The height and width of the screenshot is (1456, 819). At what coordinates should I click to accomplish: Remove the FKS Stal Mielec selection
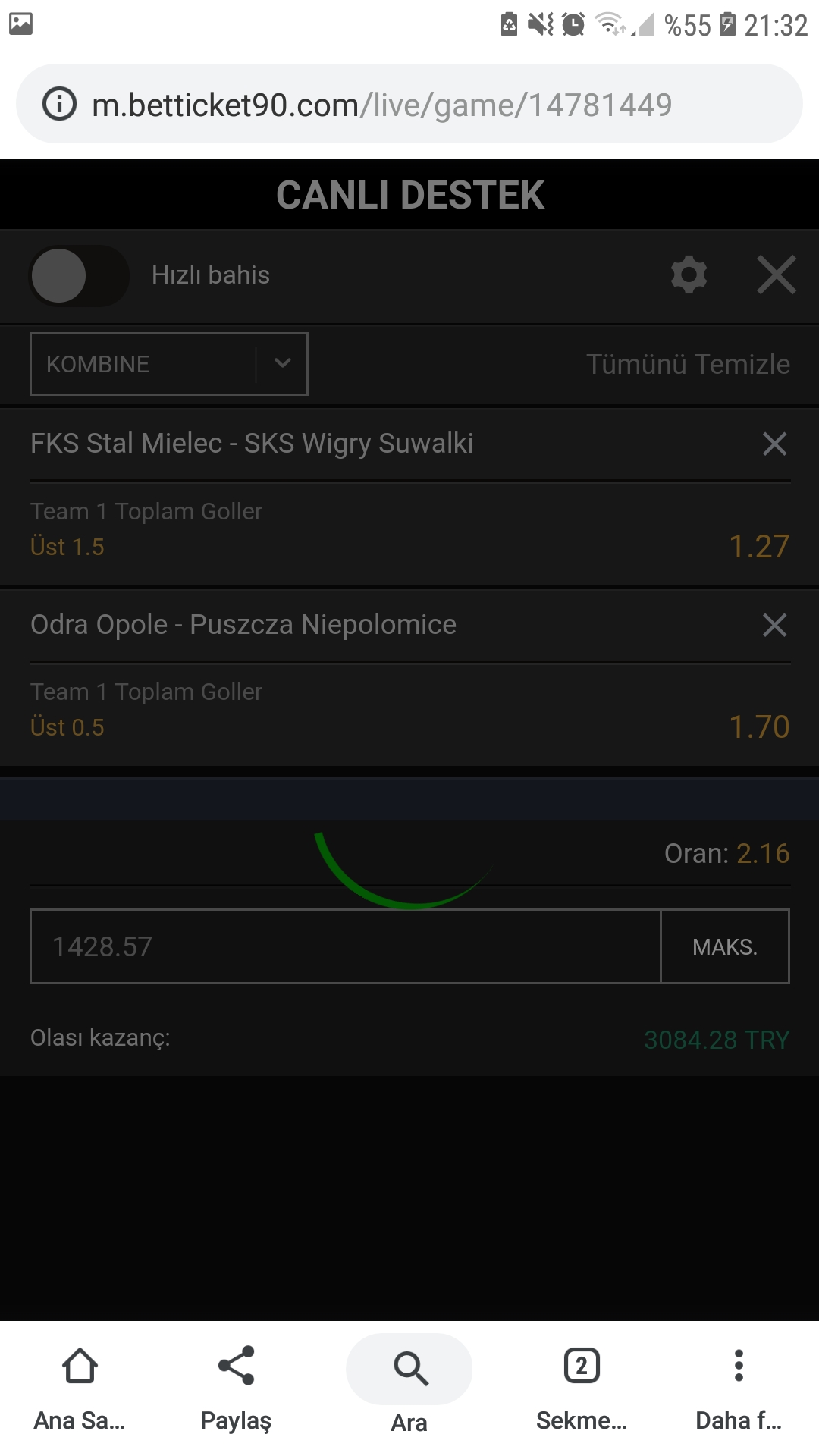coord(774,444)
